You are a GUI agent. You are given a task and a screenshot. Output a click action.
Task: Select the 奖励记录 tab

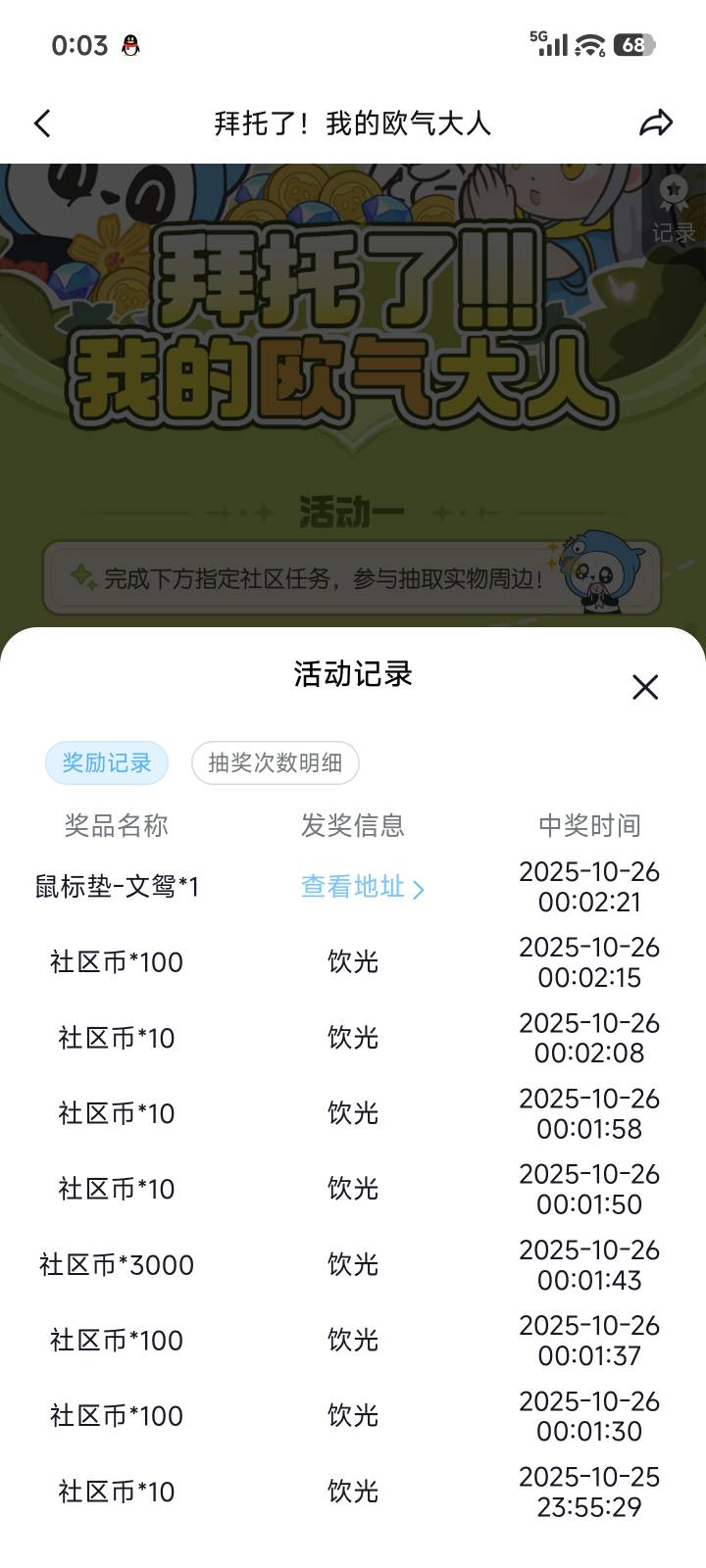pos(107,762)
